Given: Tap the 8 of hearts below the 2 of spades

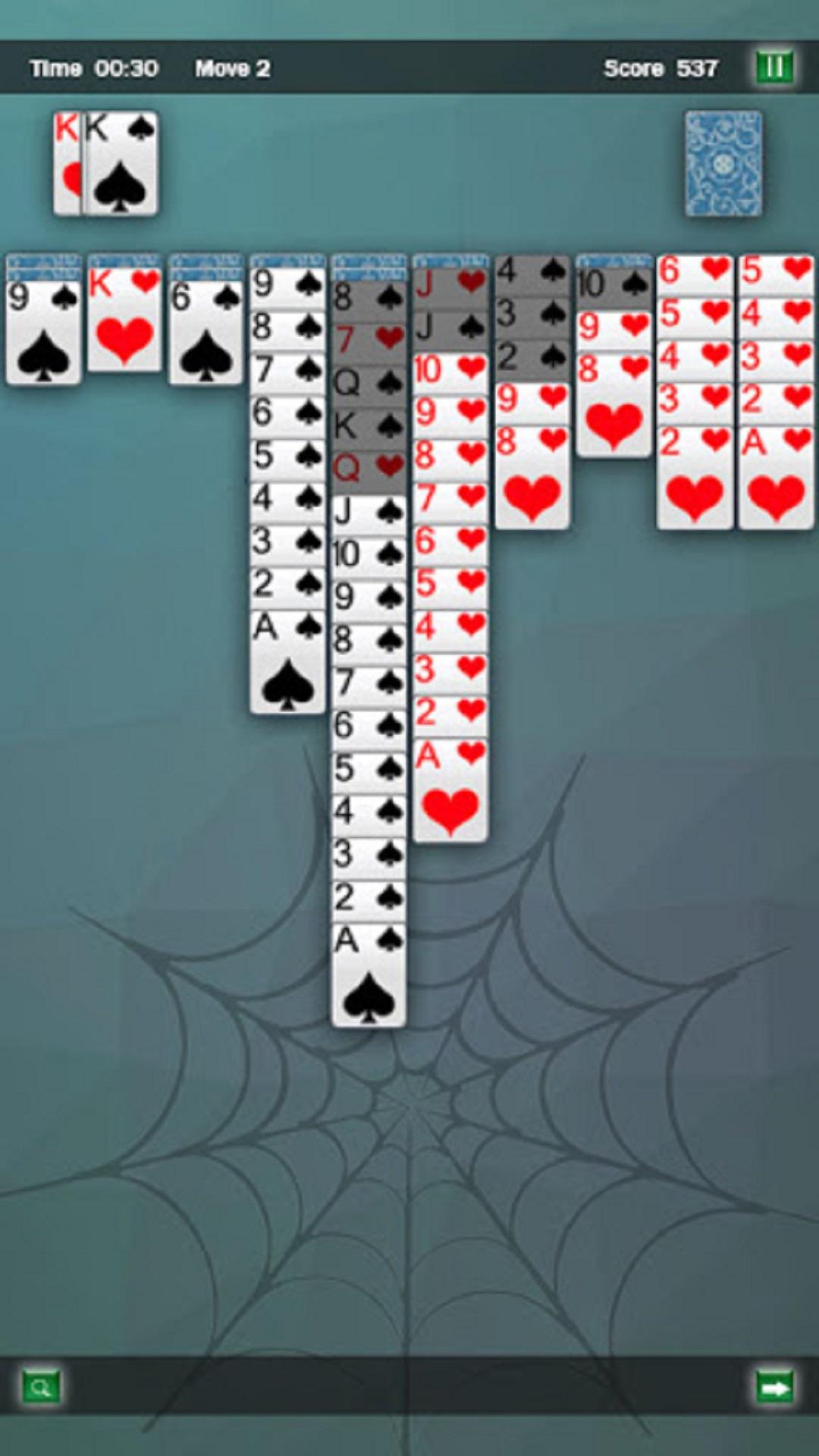Looking at the screenshot, I should (x=532, y=477).
